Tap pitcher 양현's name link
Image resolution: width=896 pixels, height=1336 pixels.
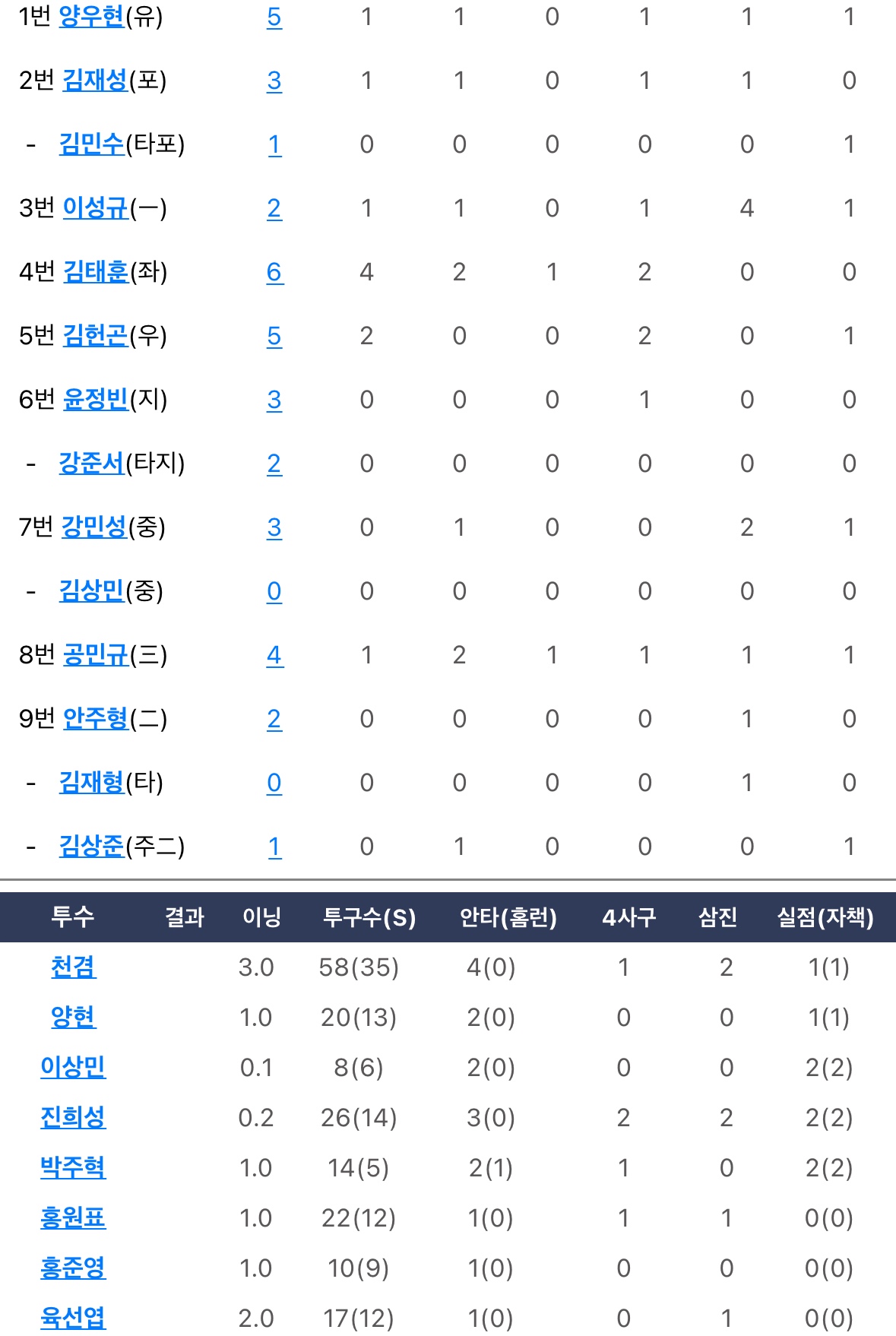point(73,1018)
